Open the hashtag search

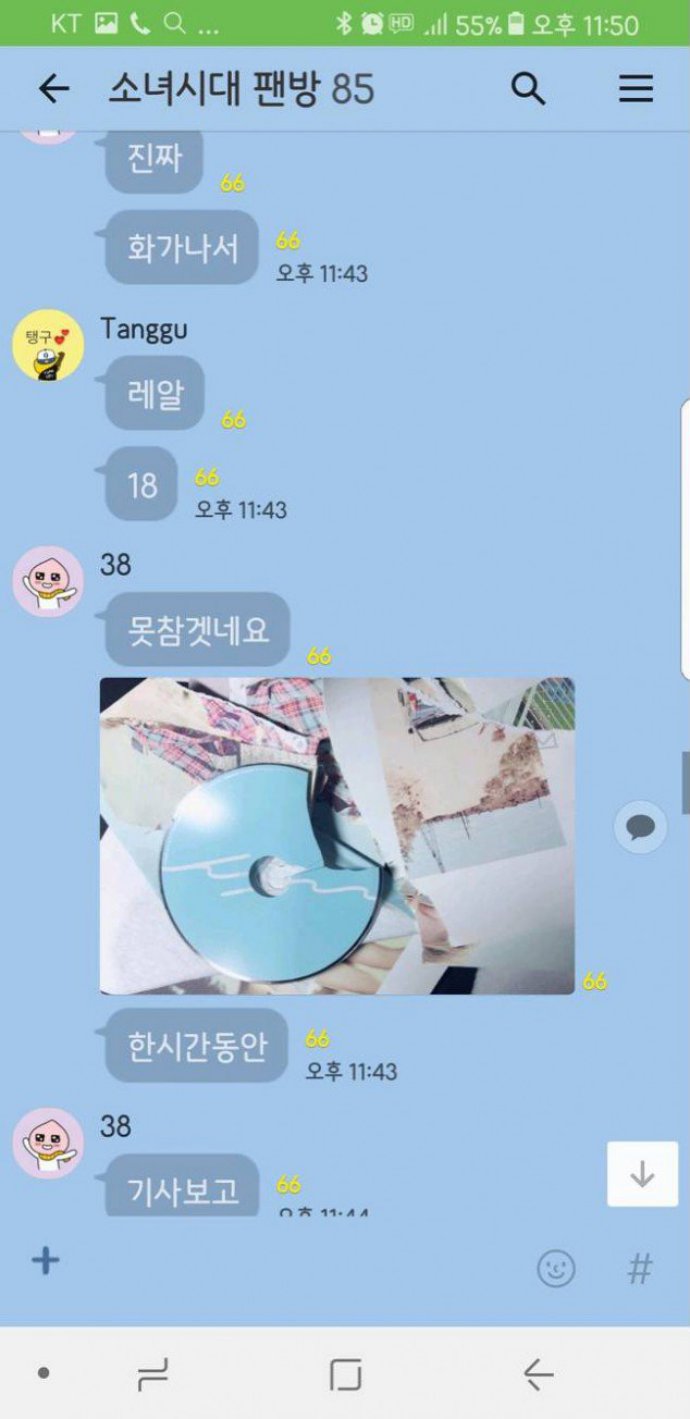[x=639, y=1268]
